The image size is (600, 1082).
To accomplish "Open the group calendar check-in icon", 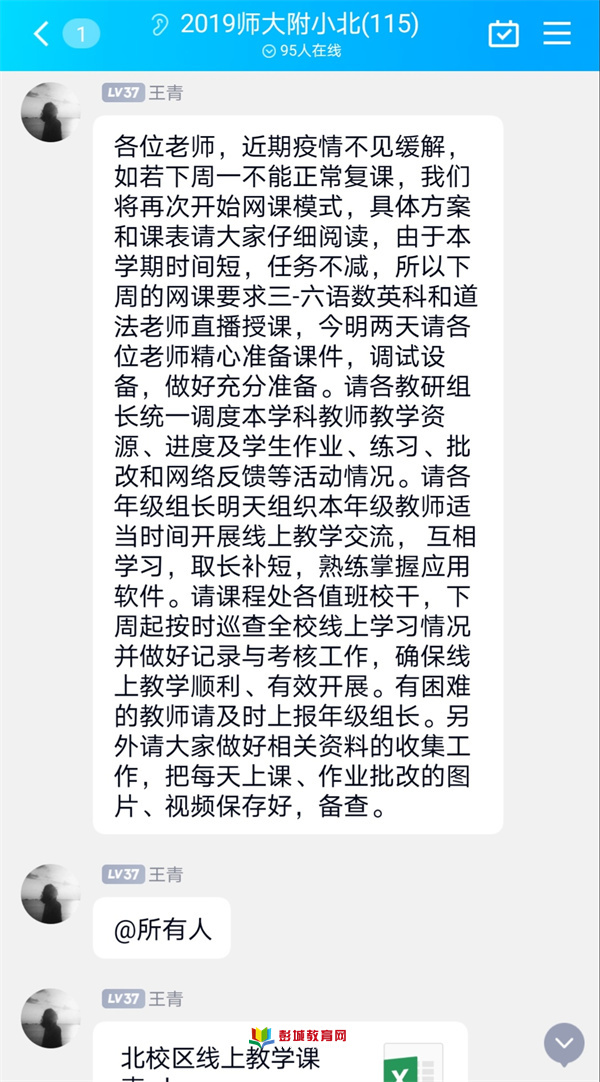I will [x=503, y=33].
